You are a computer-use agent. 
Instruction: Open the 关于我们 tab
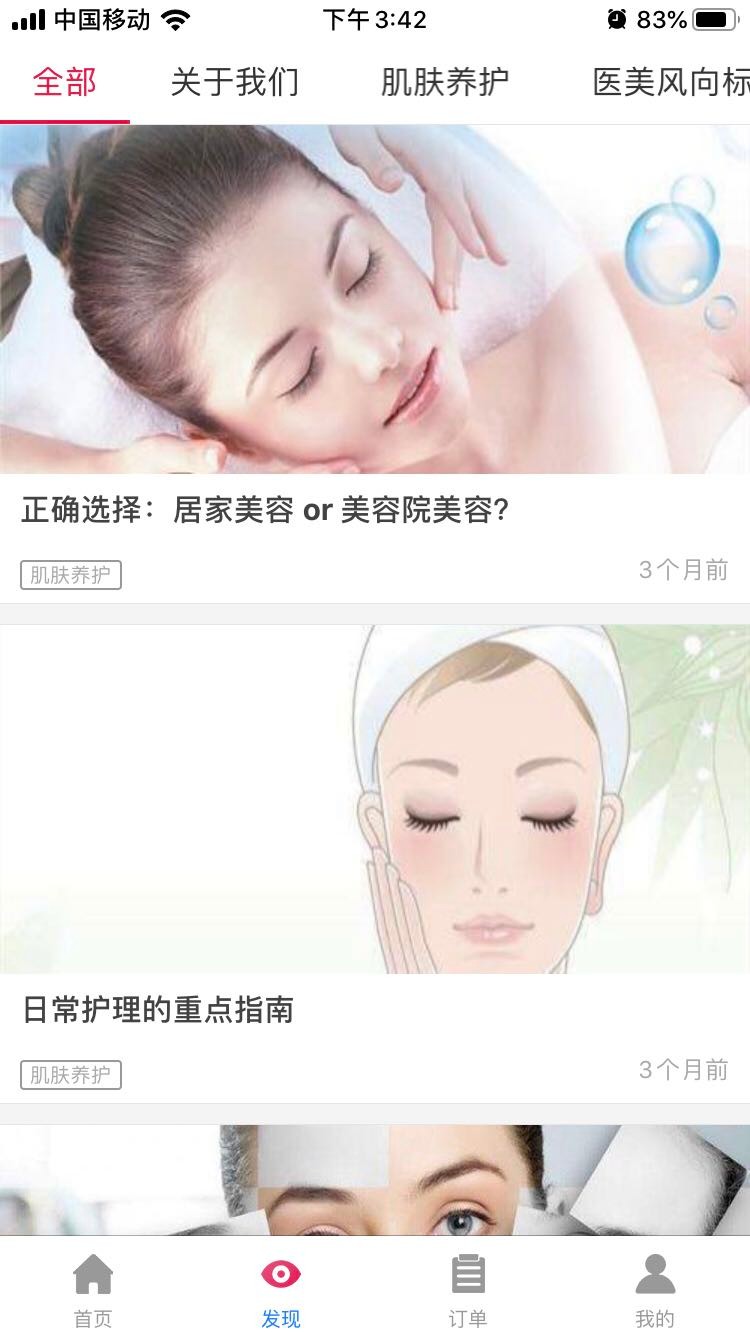(x=236, y=83)
